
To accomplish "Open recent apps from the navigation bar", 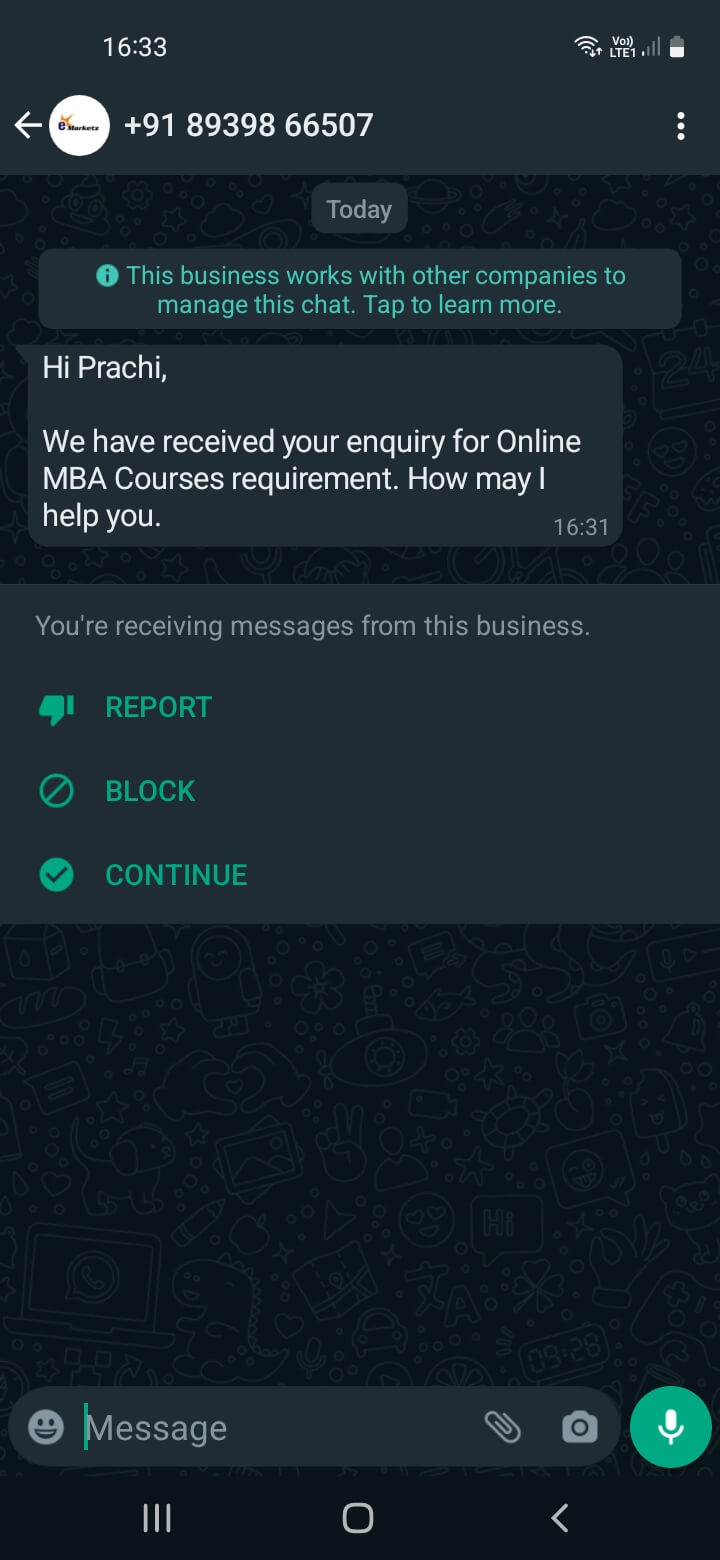I will coord(157,1518).
